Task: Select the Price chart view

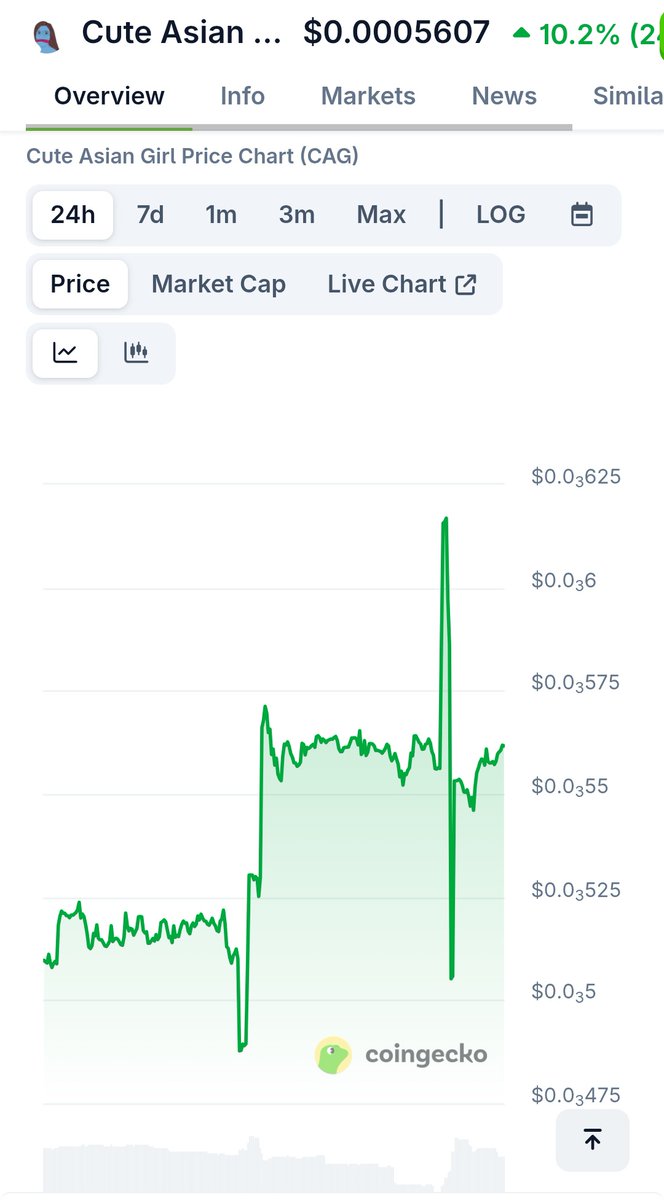Action: tap(80, 284)
